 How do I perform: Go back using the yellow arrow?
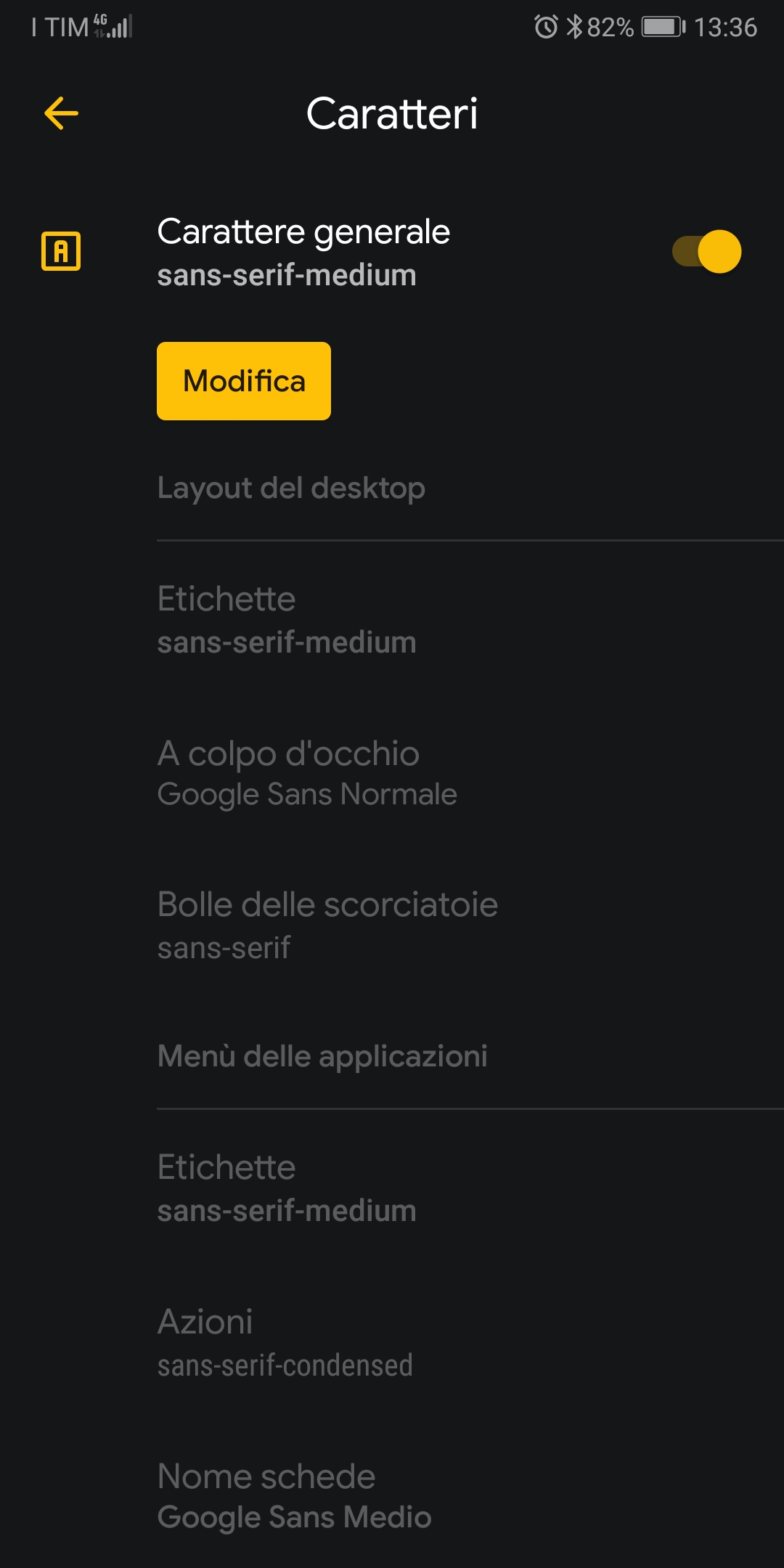pyautogui.click(x=61, y=113)
